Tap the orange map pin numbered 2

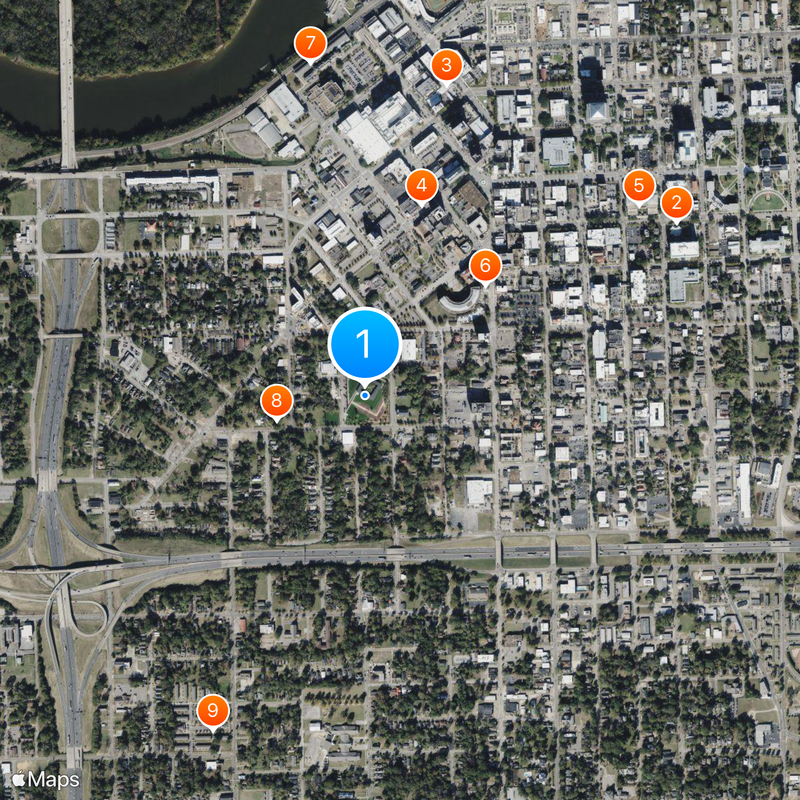tap(677, 204)
